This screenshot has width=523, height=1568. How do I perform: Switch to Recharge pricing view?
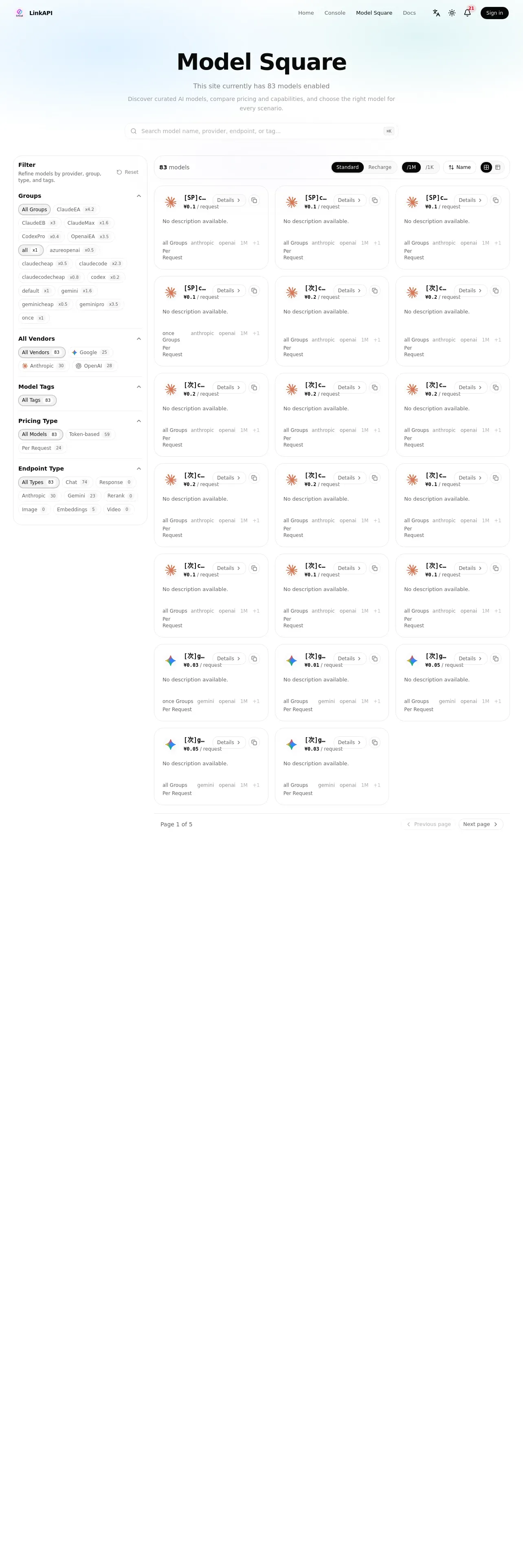(380, 167)
